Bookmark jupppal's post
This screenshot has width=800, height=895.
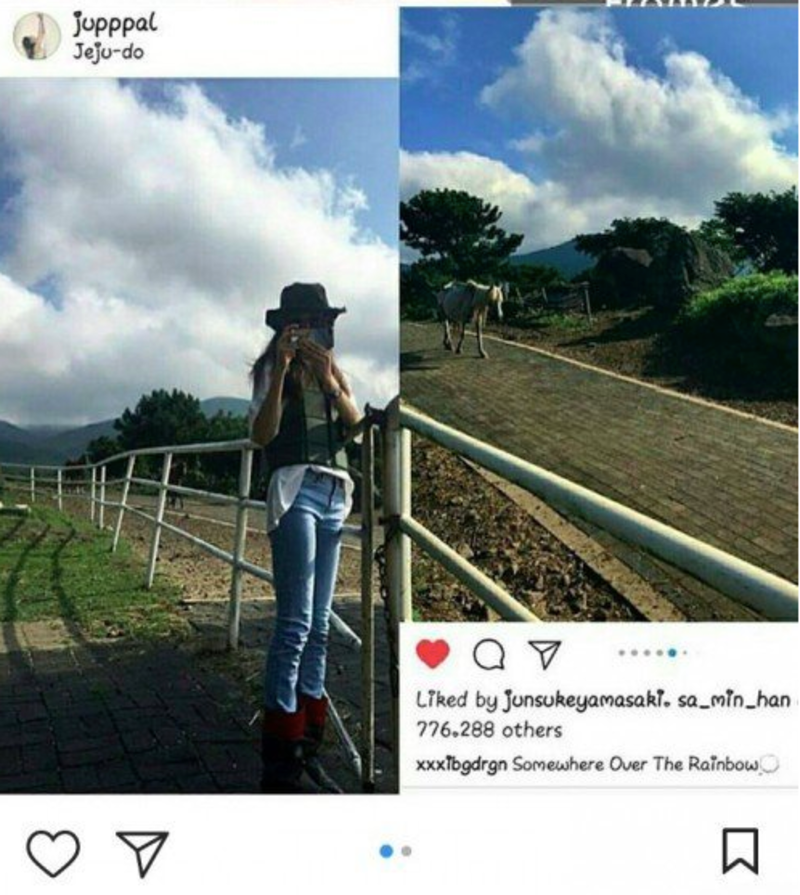(740, 852)
